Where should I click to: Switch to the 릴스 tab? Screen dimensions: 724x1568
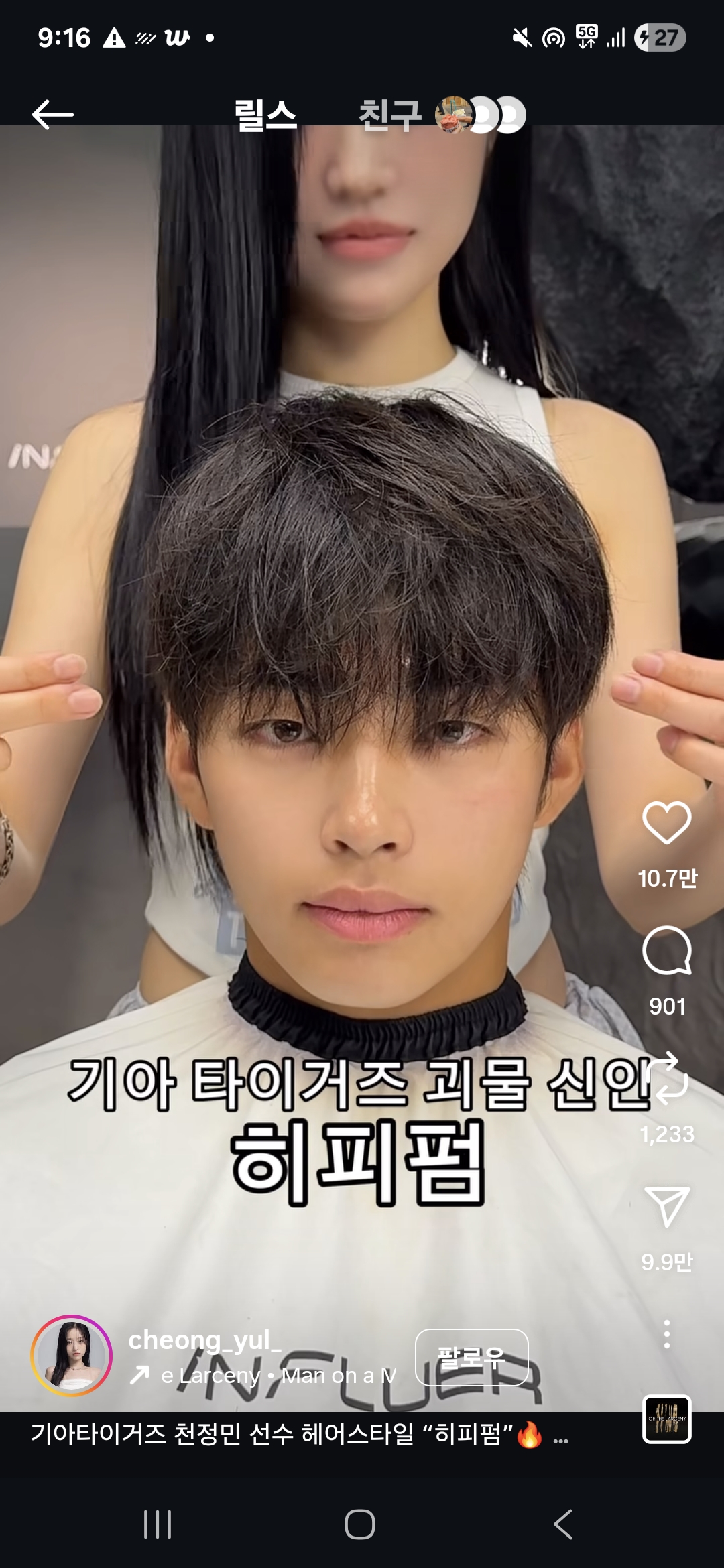click(265, 115)
